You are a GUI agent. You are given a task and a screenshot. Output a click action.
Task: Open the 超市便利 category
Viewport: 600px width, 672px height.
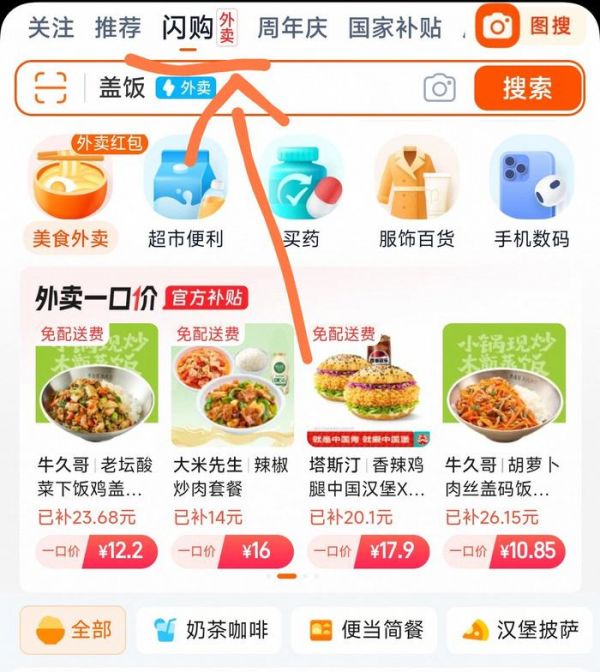pyautogui.click(x=185, y=195)
